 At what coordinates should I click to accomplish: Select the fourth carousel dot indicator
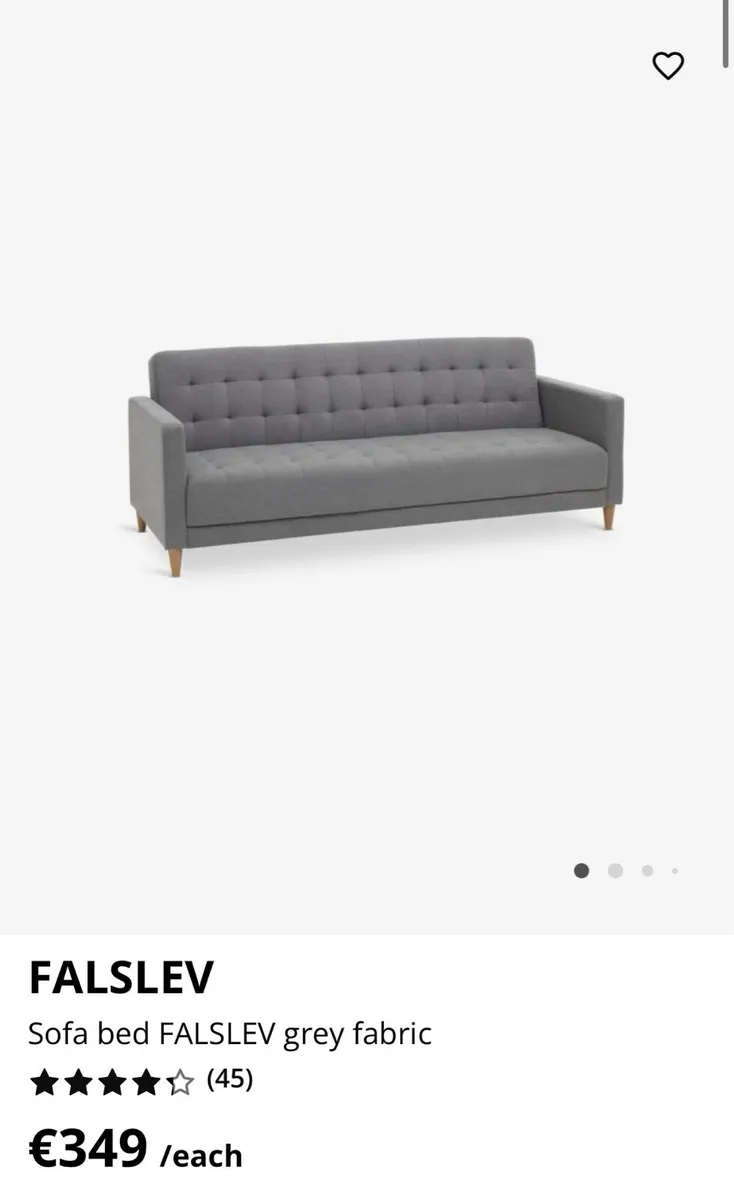[x=673, y=870]
